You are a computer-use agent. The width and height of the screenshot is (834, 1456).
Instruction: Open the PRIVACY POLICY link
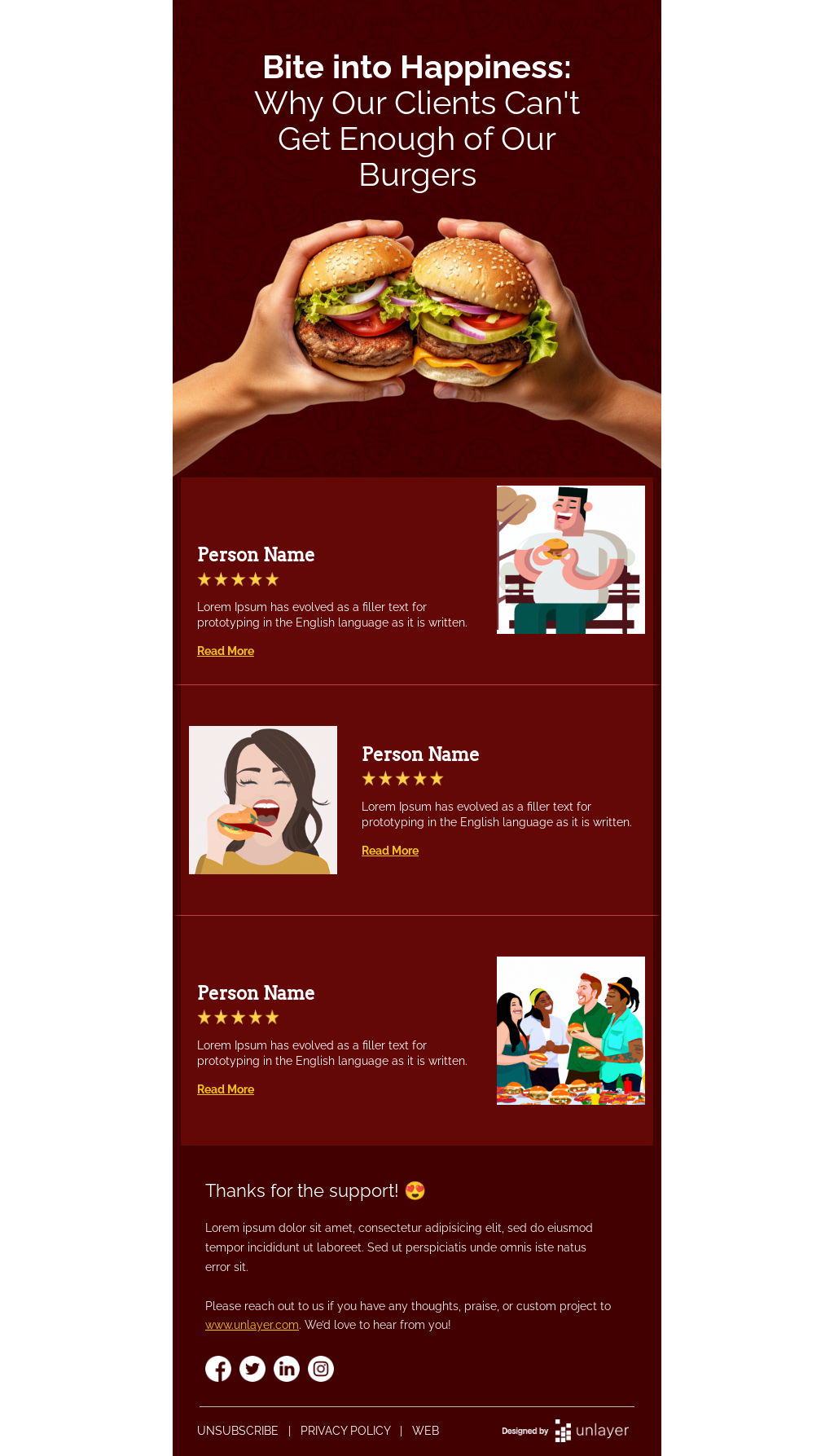345,1431
